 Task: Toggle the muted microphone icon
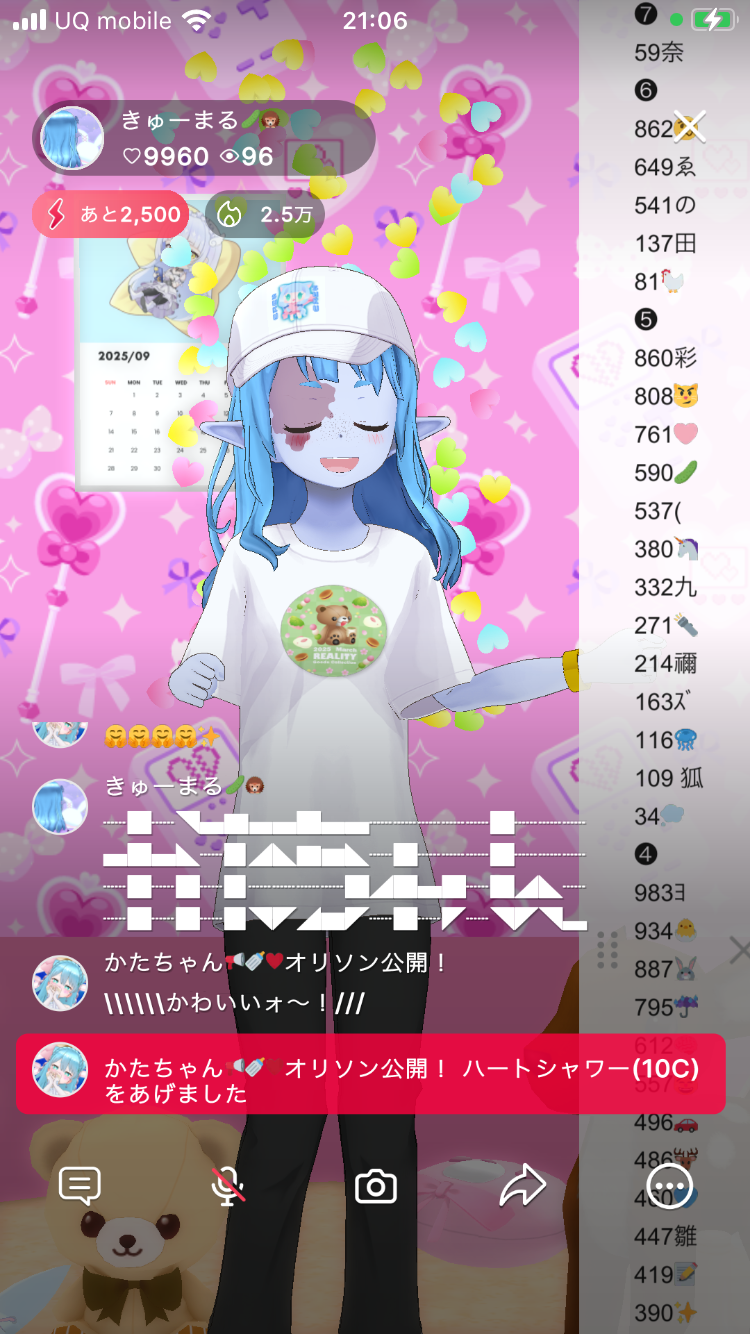[x=229, y=1186]
